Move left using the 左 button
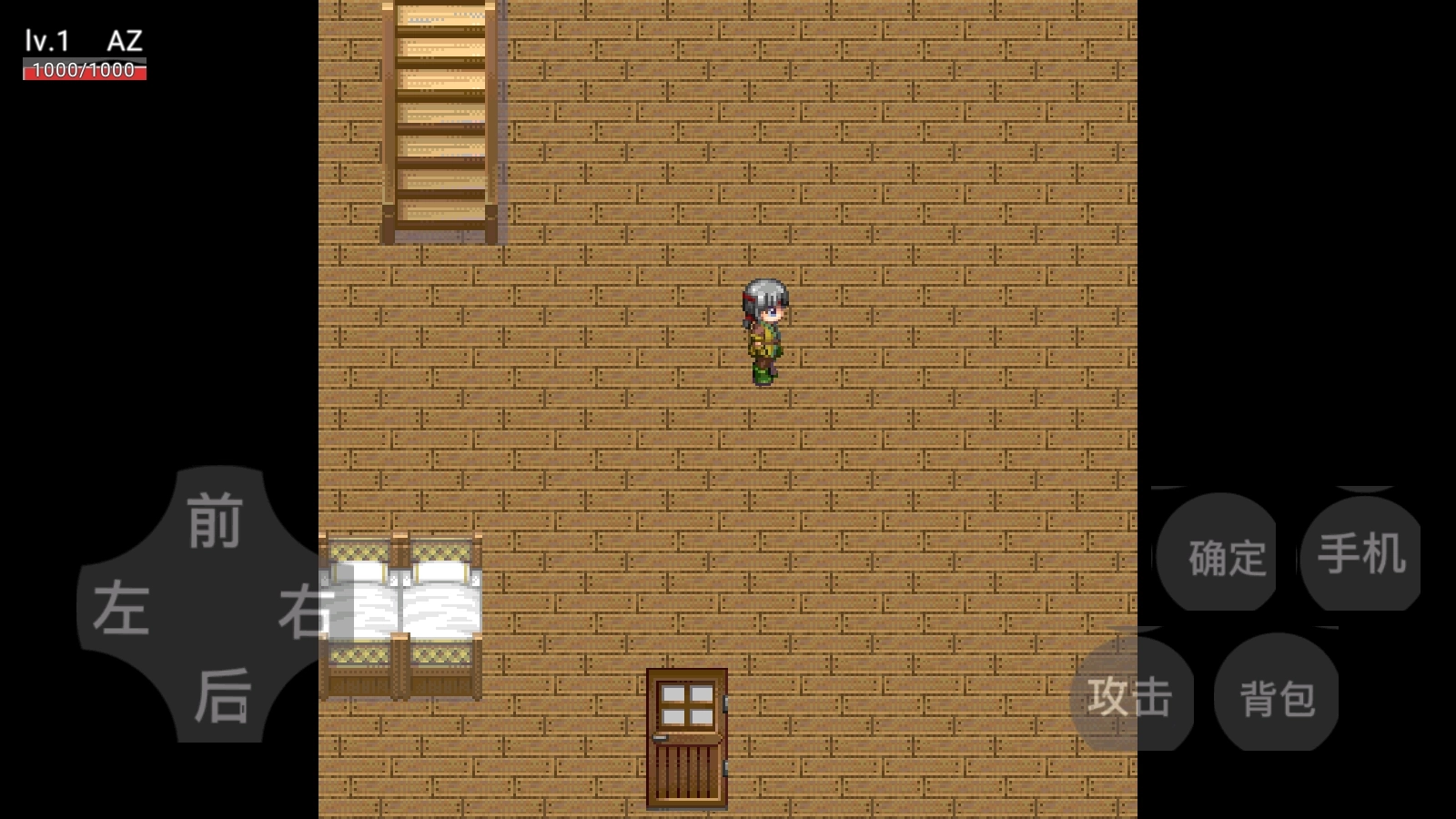Screen dimensions: 1456x819 pyautogui.click(x=121, y=608)
